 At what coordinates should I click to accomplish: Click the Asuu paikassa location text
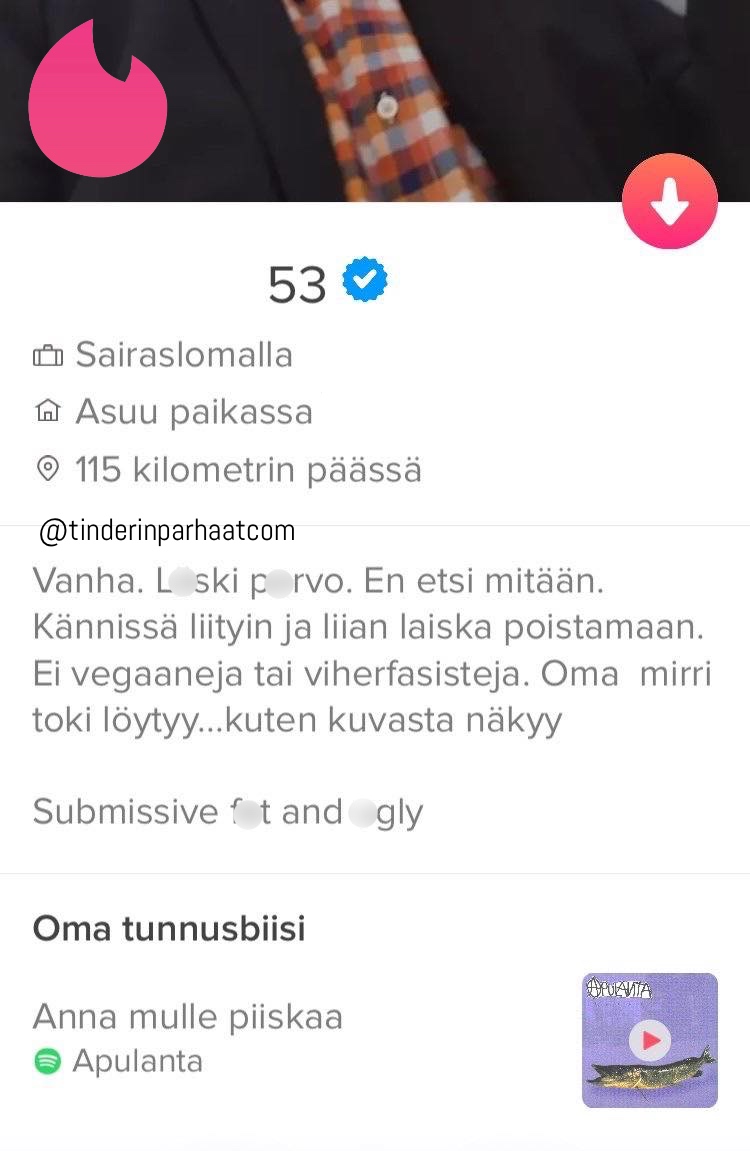pos(193,412)
